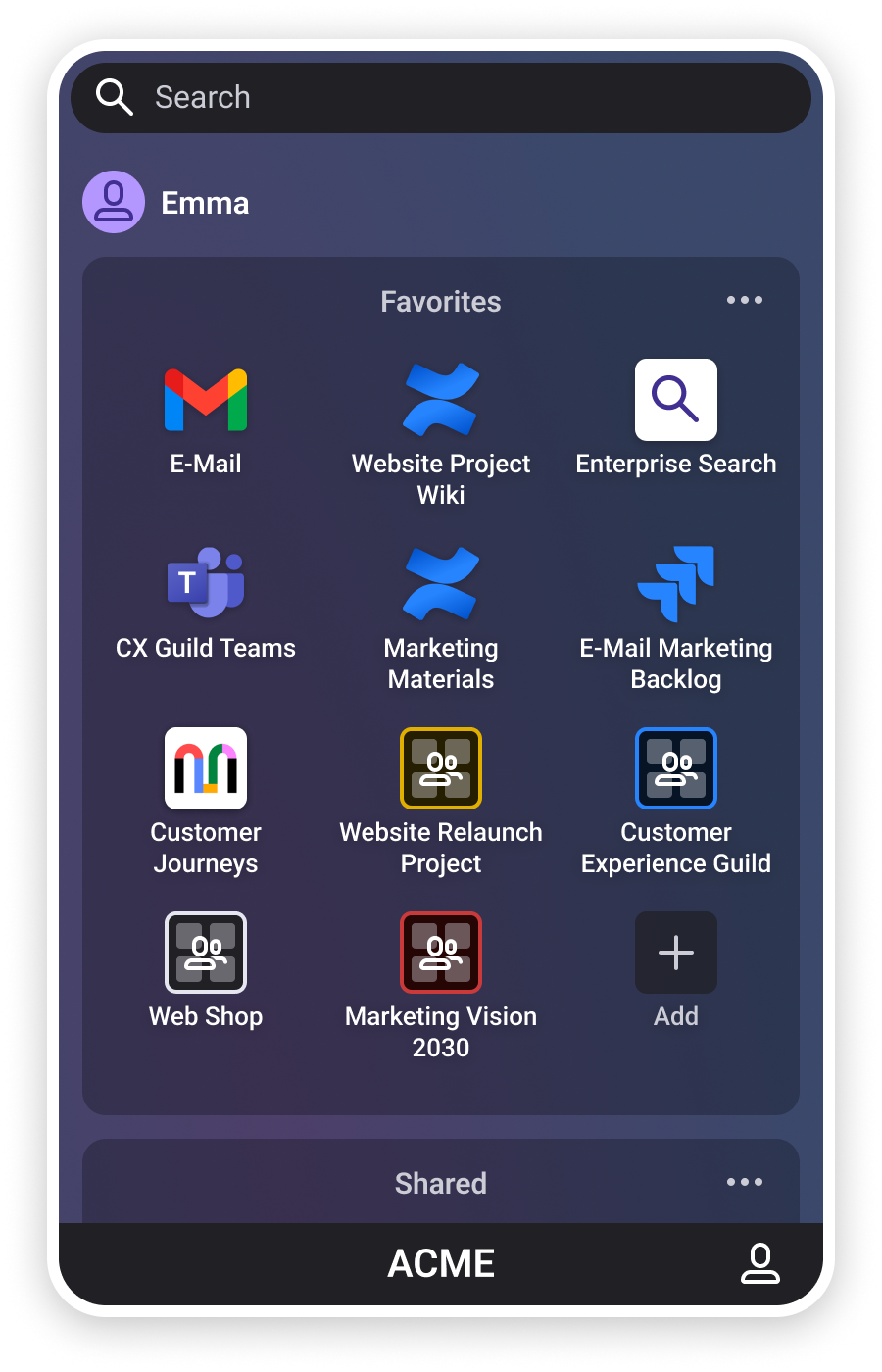Open CX Guild Teams
Viewport: 882px width, 1372px height.
[x=206, y=584]
